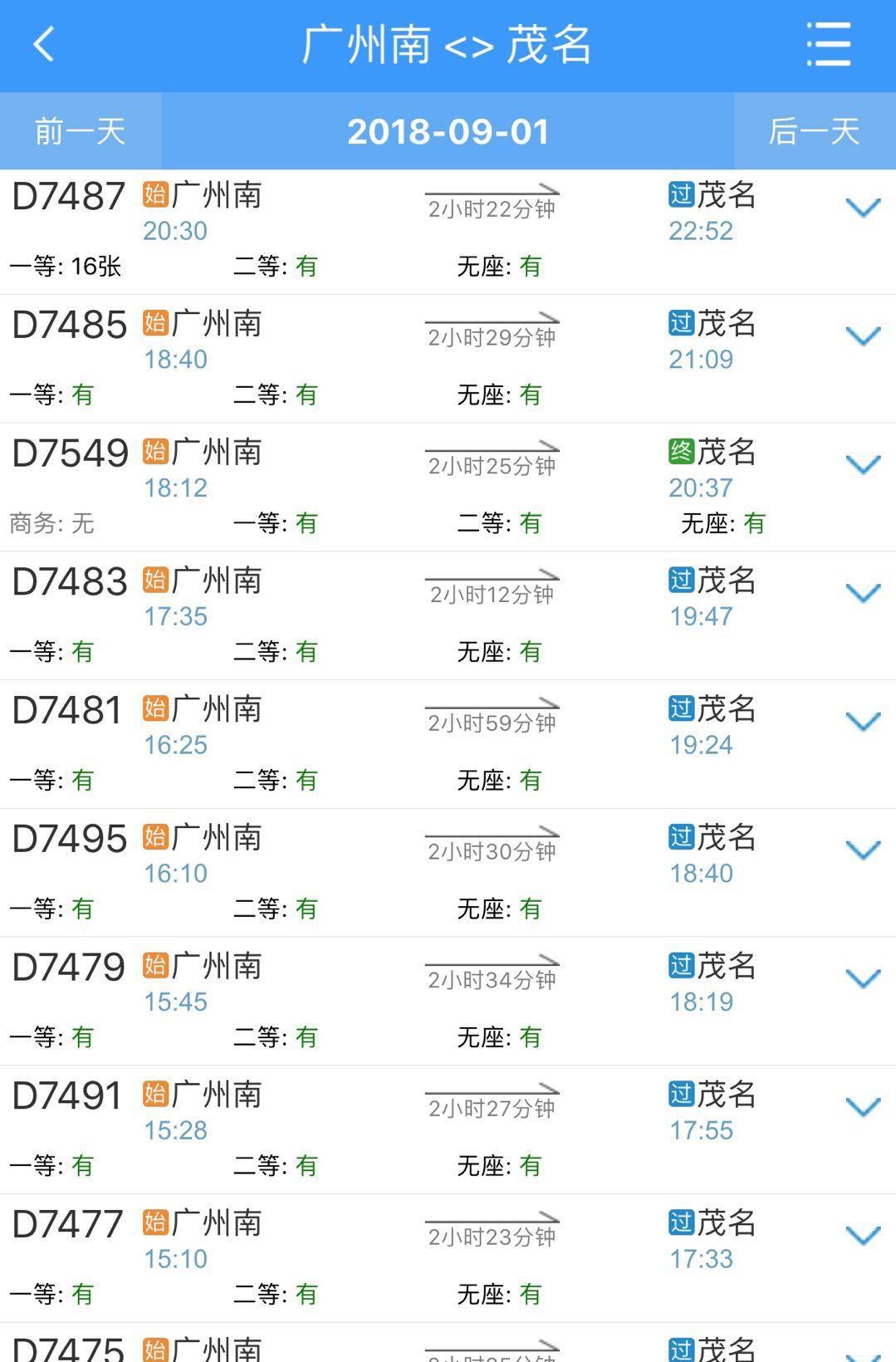The height and width of the screenshot is (1362, 896).
Task: Tap the back arrow icon
Action: [43, 46]
